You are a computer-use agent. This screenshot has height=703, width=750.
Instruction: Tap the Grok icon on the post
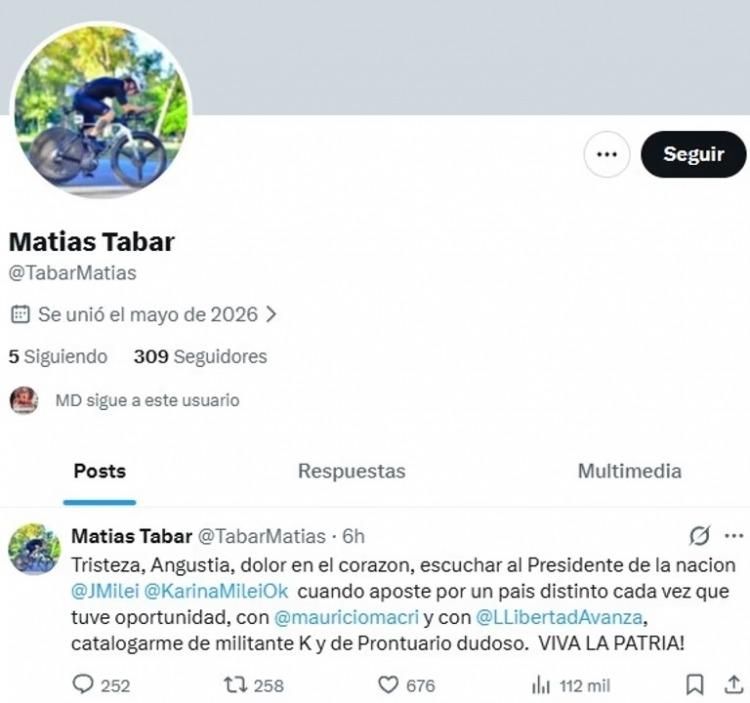coord(699,536)
